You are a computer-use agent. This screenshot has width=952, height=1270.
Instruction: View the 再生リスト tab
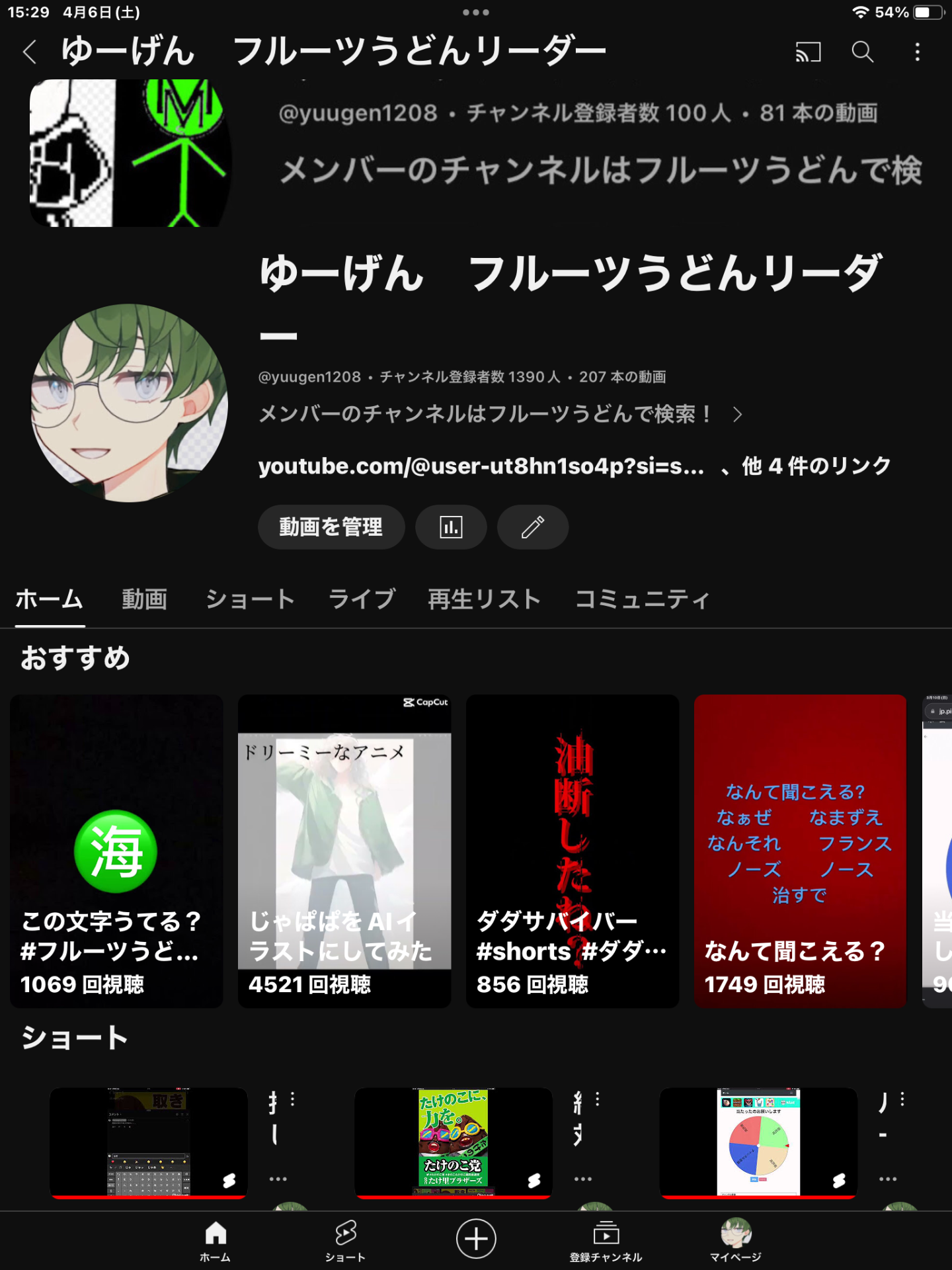tap(484, 599)
